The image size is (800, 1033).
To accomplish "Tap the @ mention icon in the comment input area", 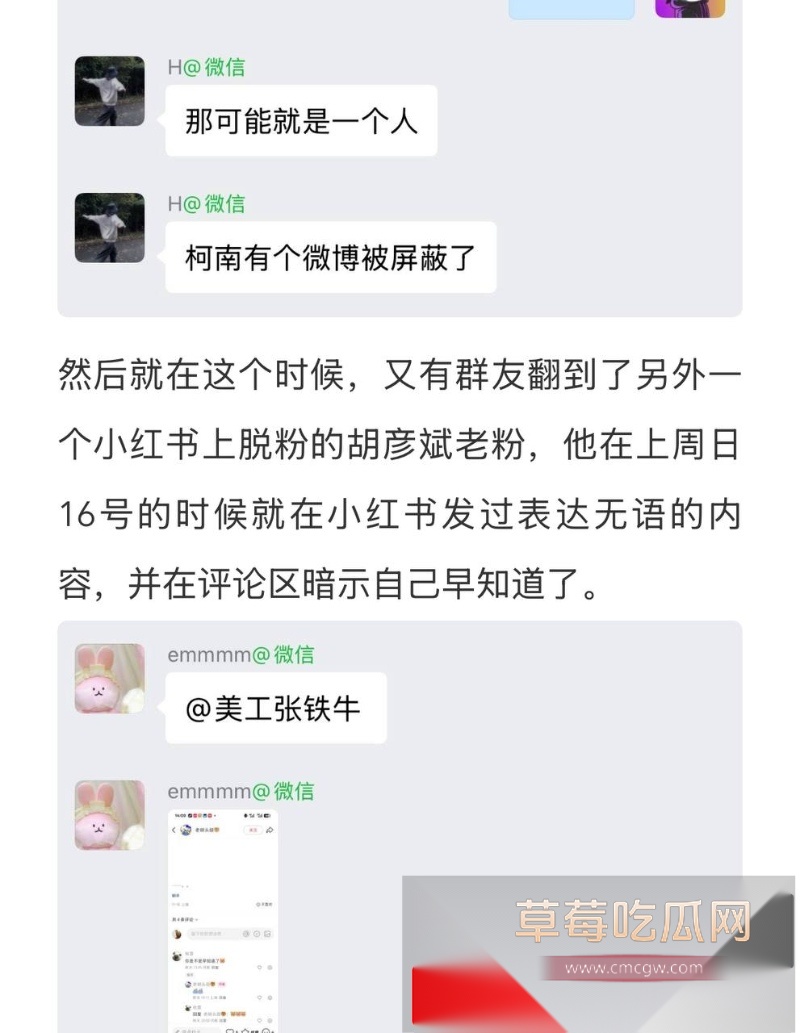I will (x=248, y=934).
